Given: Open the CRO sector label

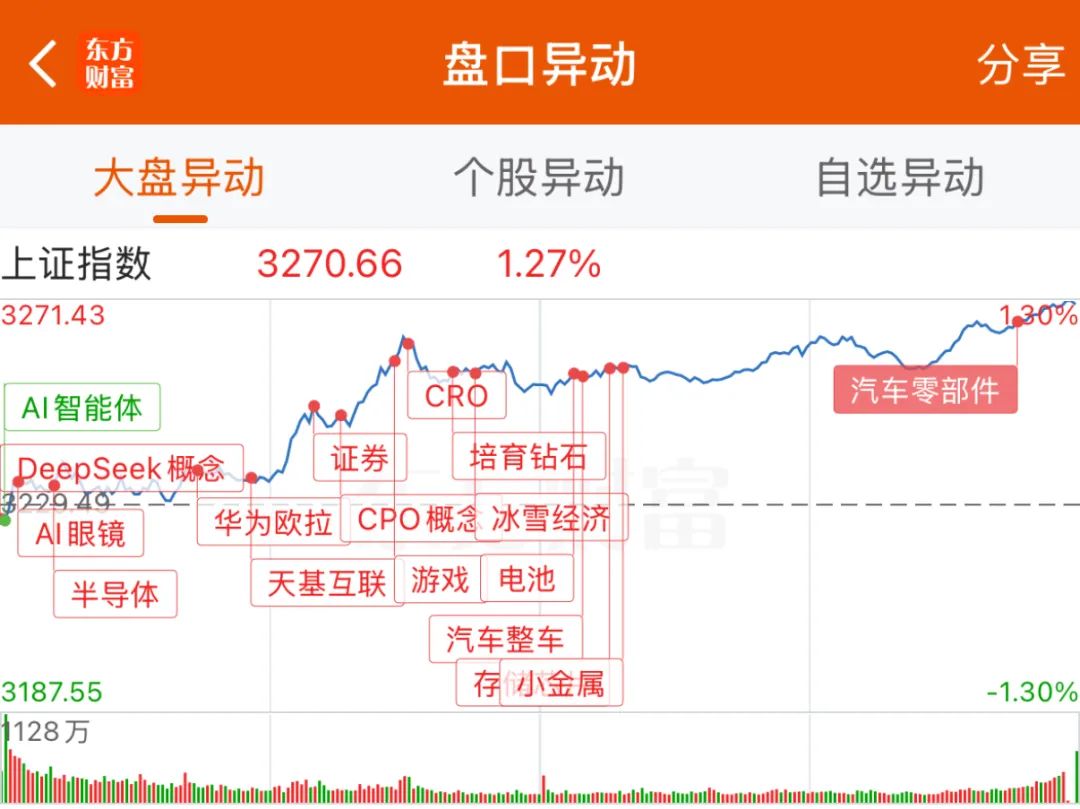Looking at the screenshot, I should (x=457, y=396).
